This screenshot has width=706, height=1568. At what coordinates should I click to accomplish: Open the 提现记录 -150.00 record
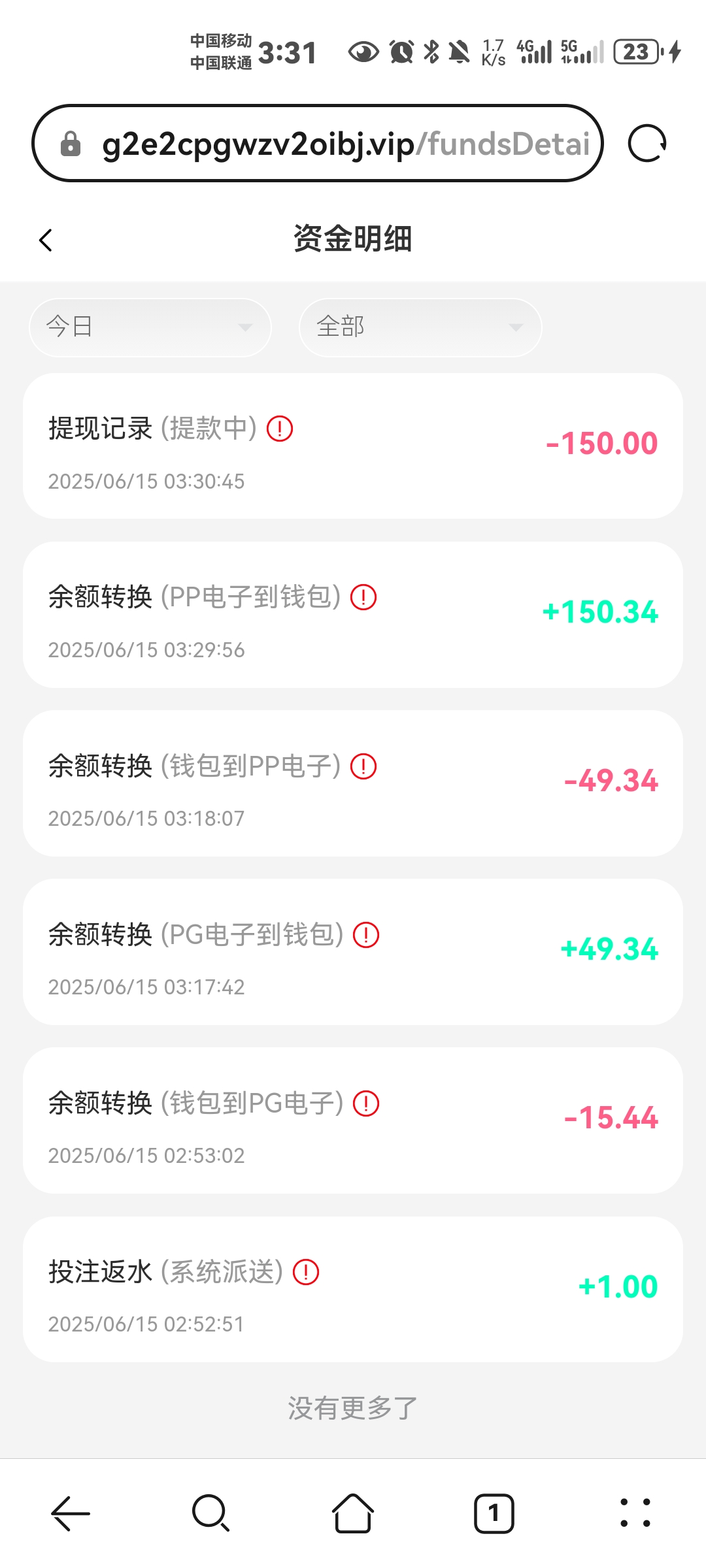click(353, 446)
